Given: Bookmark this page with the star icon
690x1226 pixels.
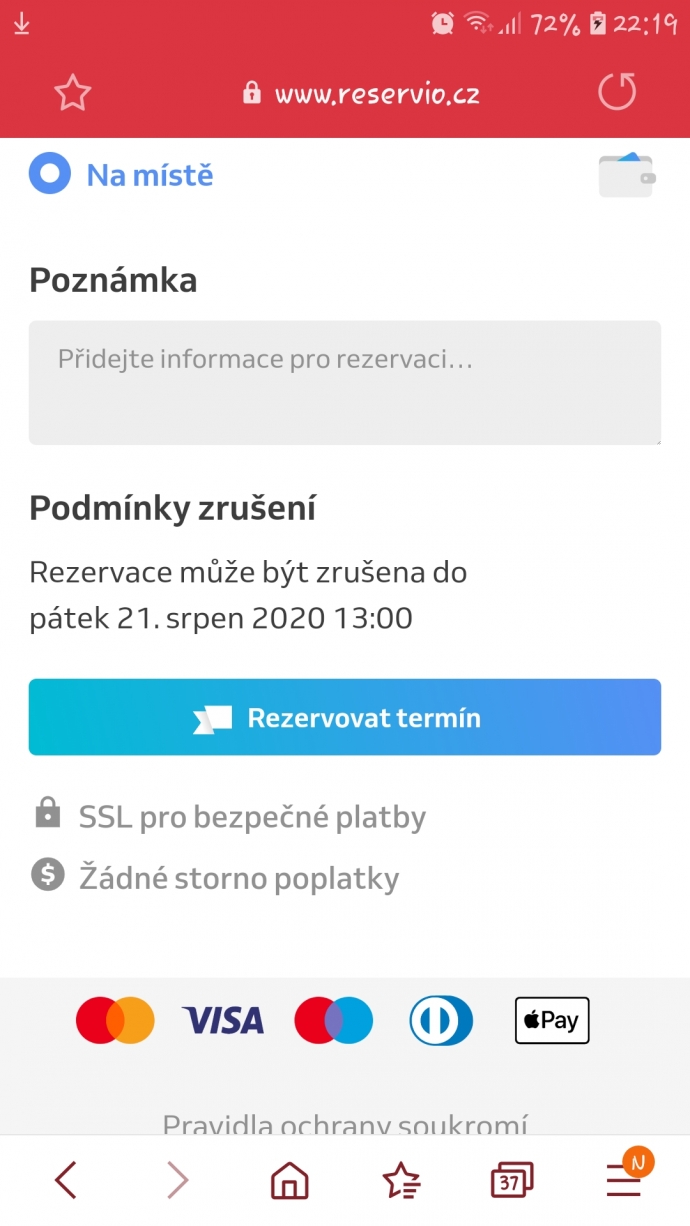Looking at the screenshot, I should point(72,94).
